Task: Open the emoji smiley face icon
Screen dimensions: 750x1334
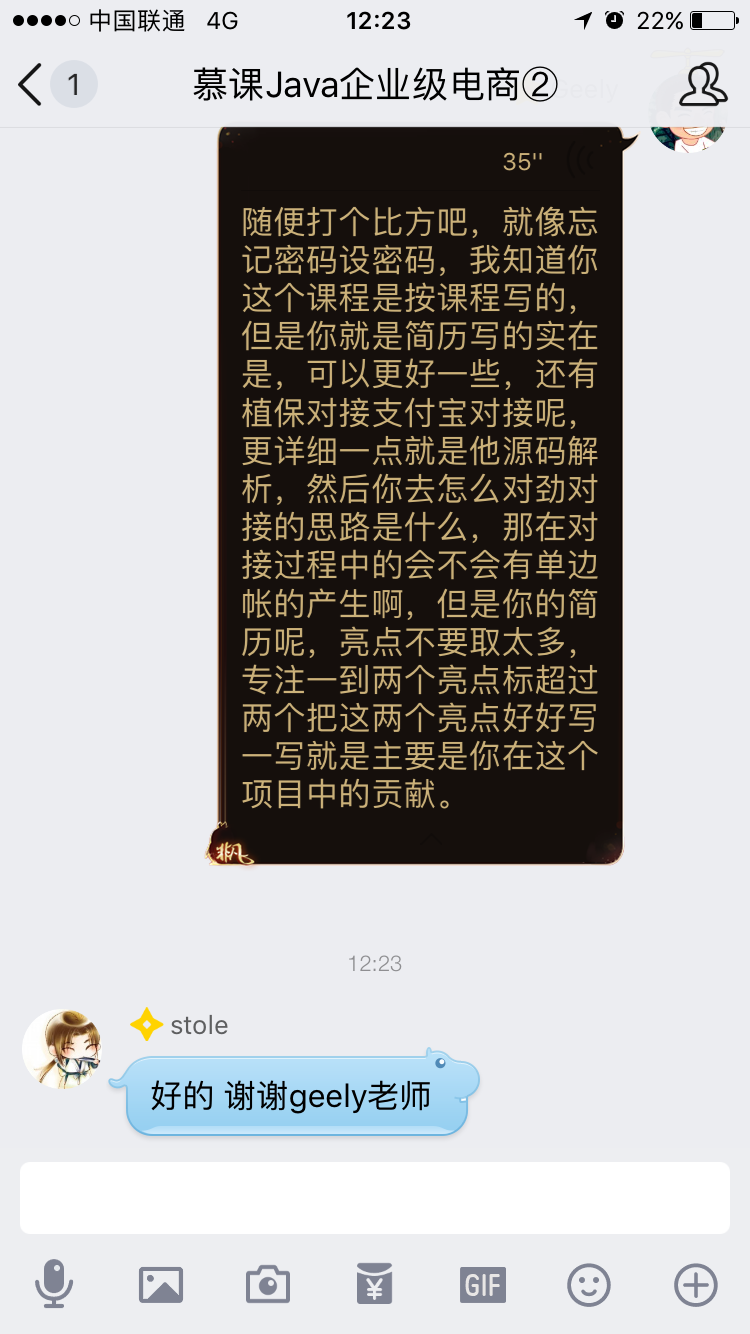Action: (x=588, y=1285)
